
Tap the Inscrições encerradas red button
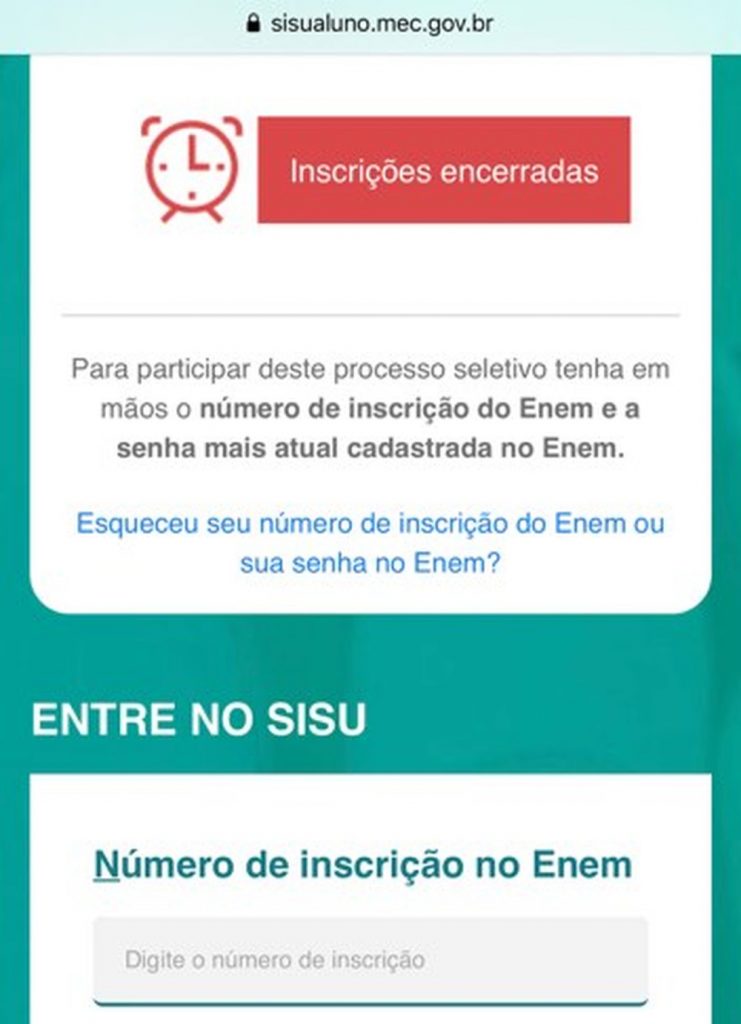443,170
